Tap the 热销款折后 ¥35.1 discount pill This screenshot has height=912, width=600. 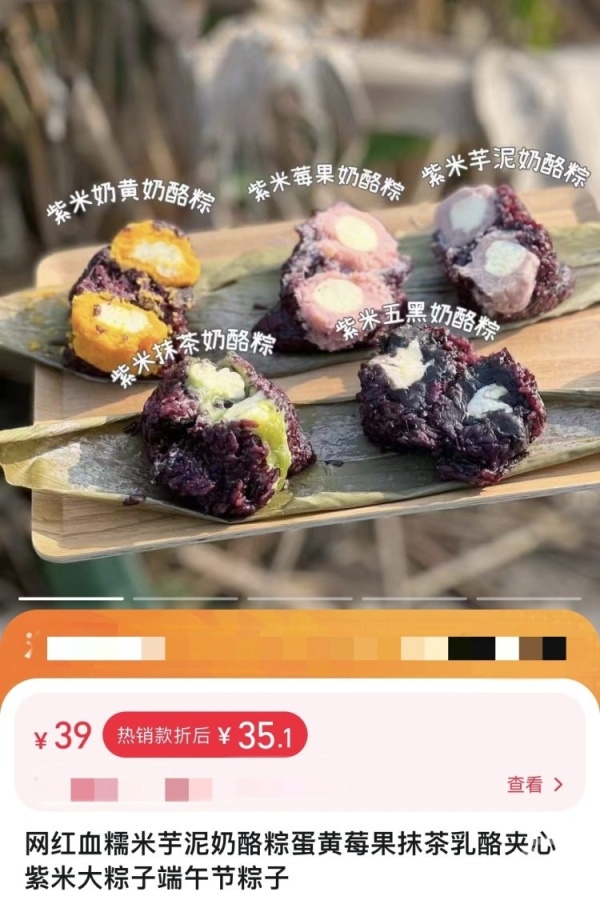click(204, 735)
